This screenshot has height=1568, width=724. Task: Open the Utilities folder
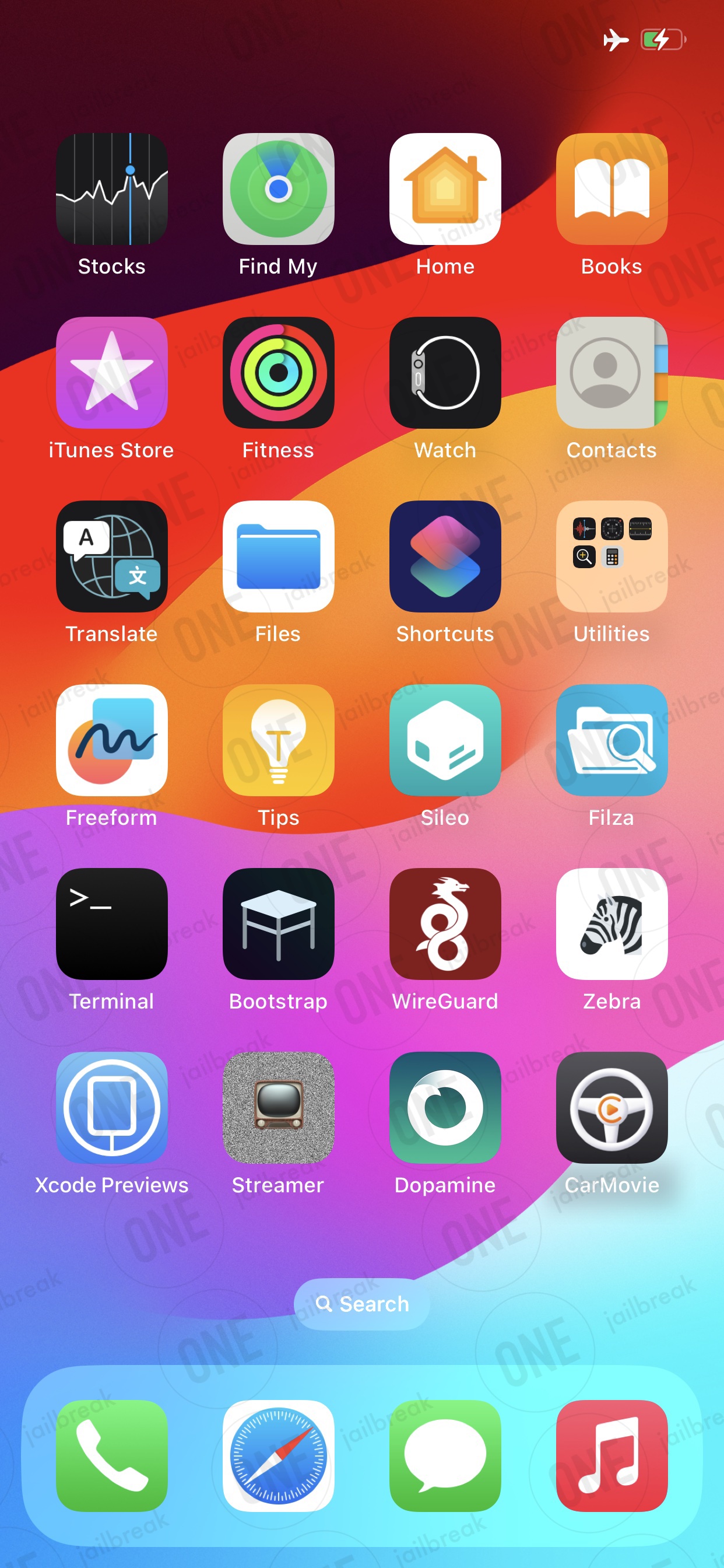(611, 556)
